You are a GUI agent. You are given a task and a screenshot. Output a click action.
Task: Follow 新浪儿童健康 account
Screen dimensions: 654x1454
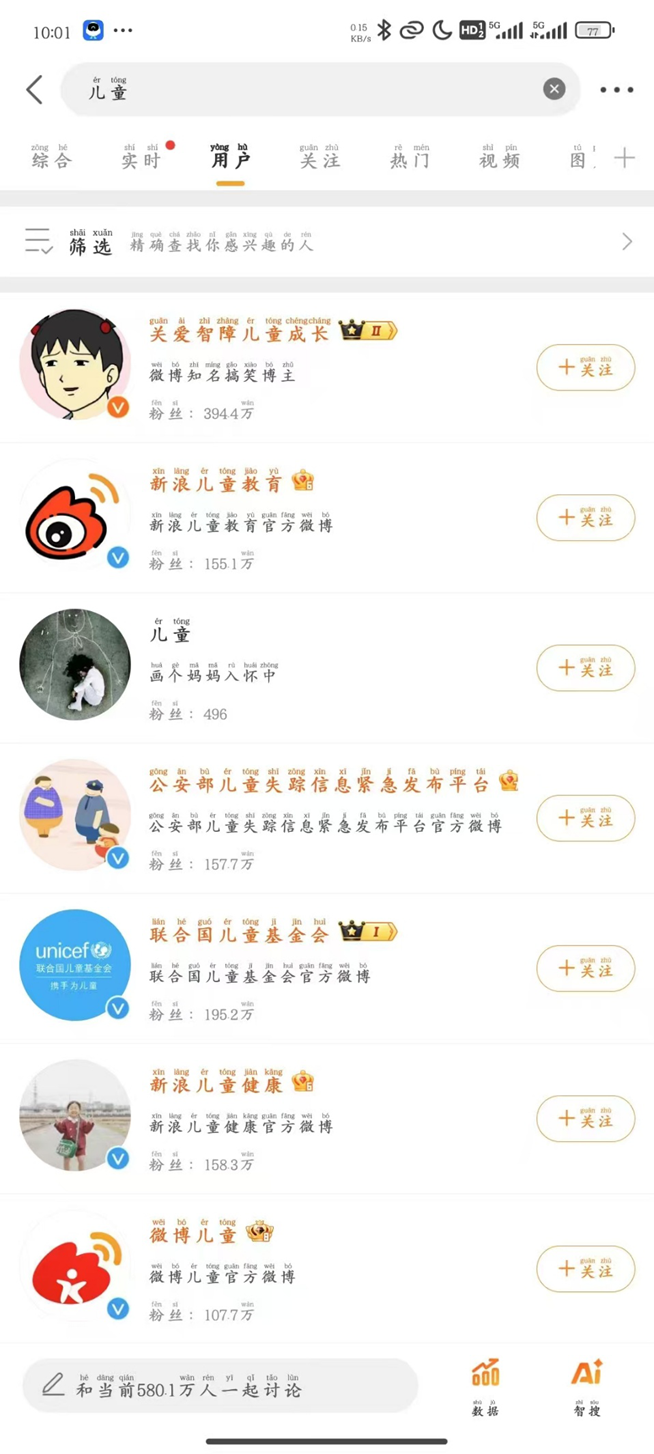(586, 1119)
